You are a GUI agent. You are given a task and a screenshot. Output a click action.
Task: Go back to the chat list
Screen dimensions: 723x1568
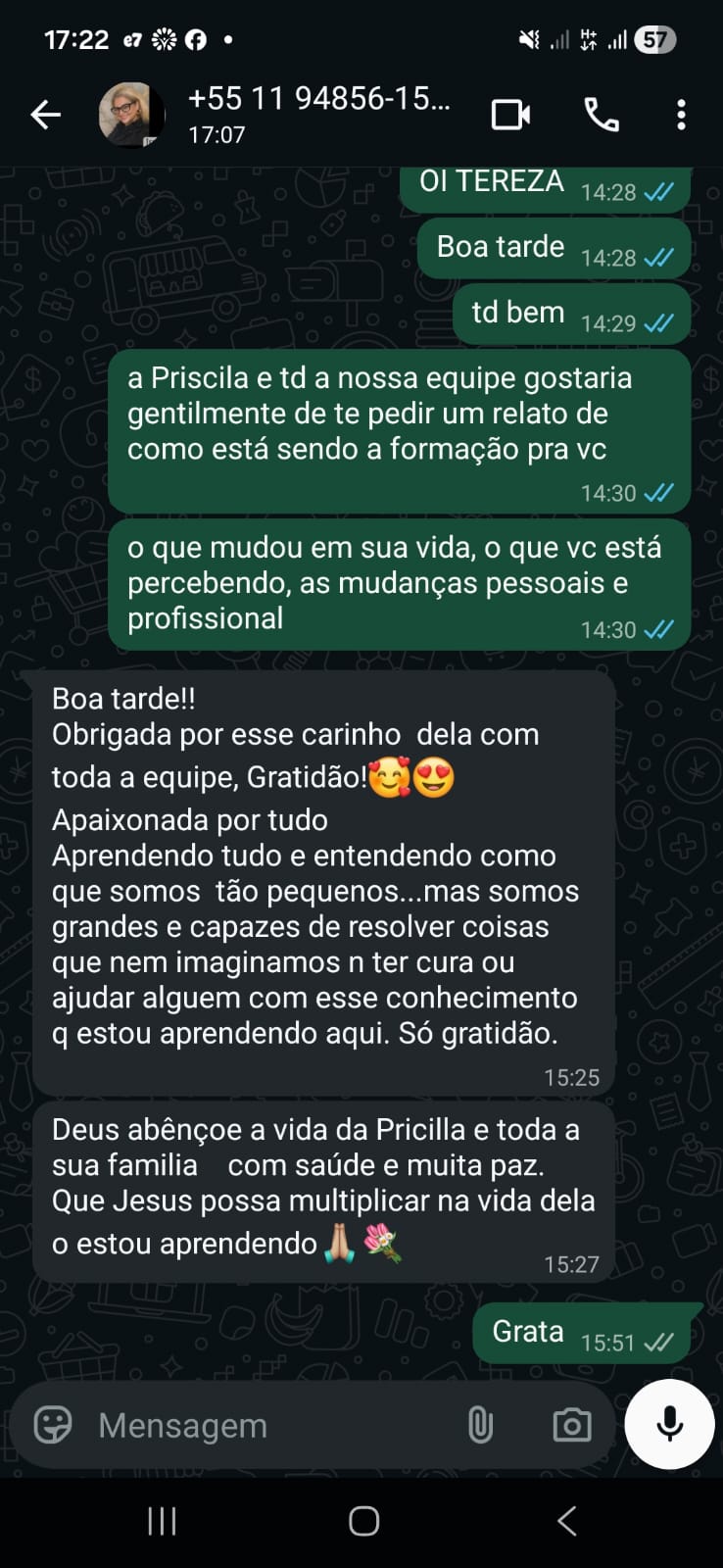pyautogui.click(x=45, y=116)
